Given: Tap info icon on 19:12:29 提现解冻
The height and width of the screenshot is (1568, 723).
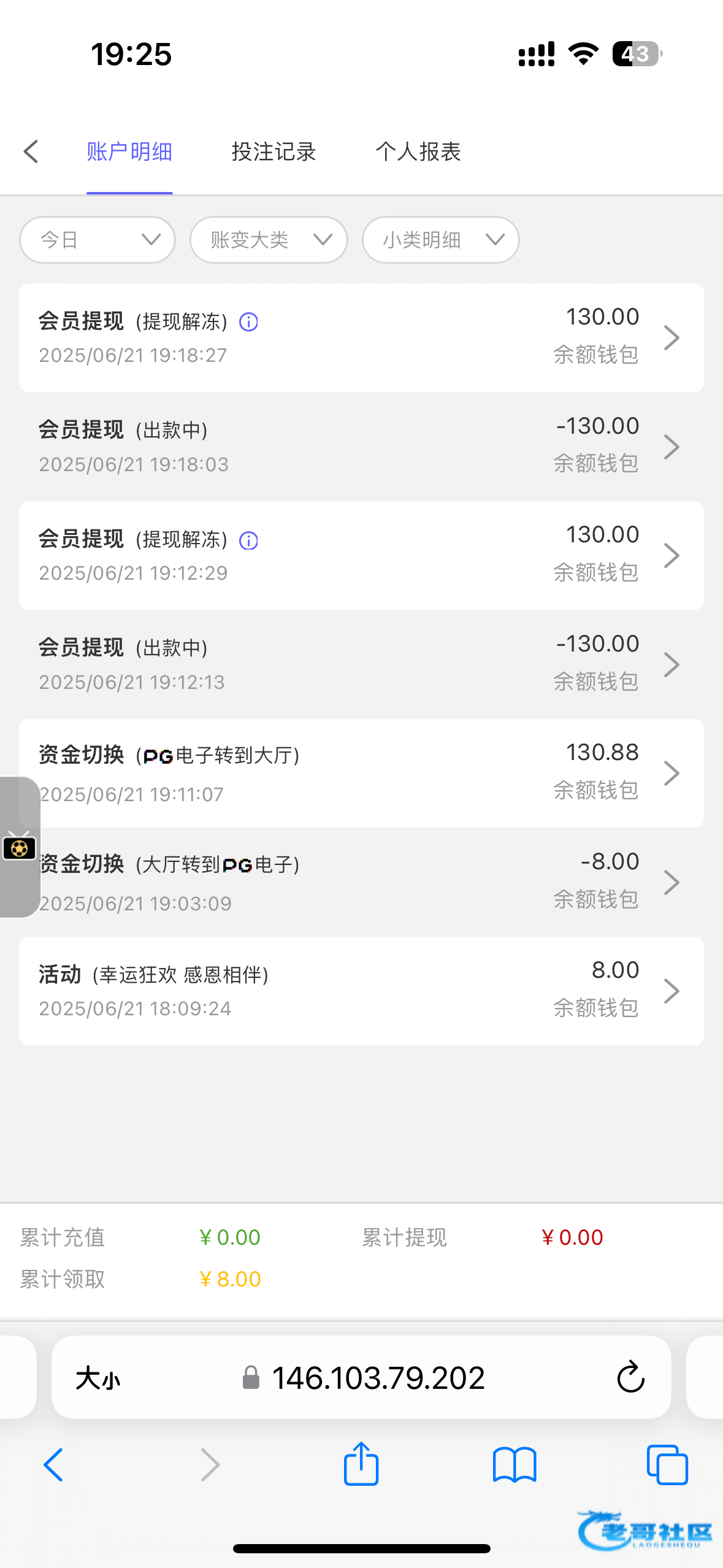Looking at the screenshot, I should [x=248, y=540].
